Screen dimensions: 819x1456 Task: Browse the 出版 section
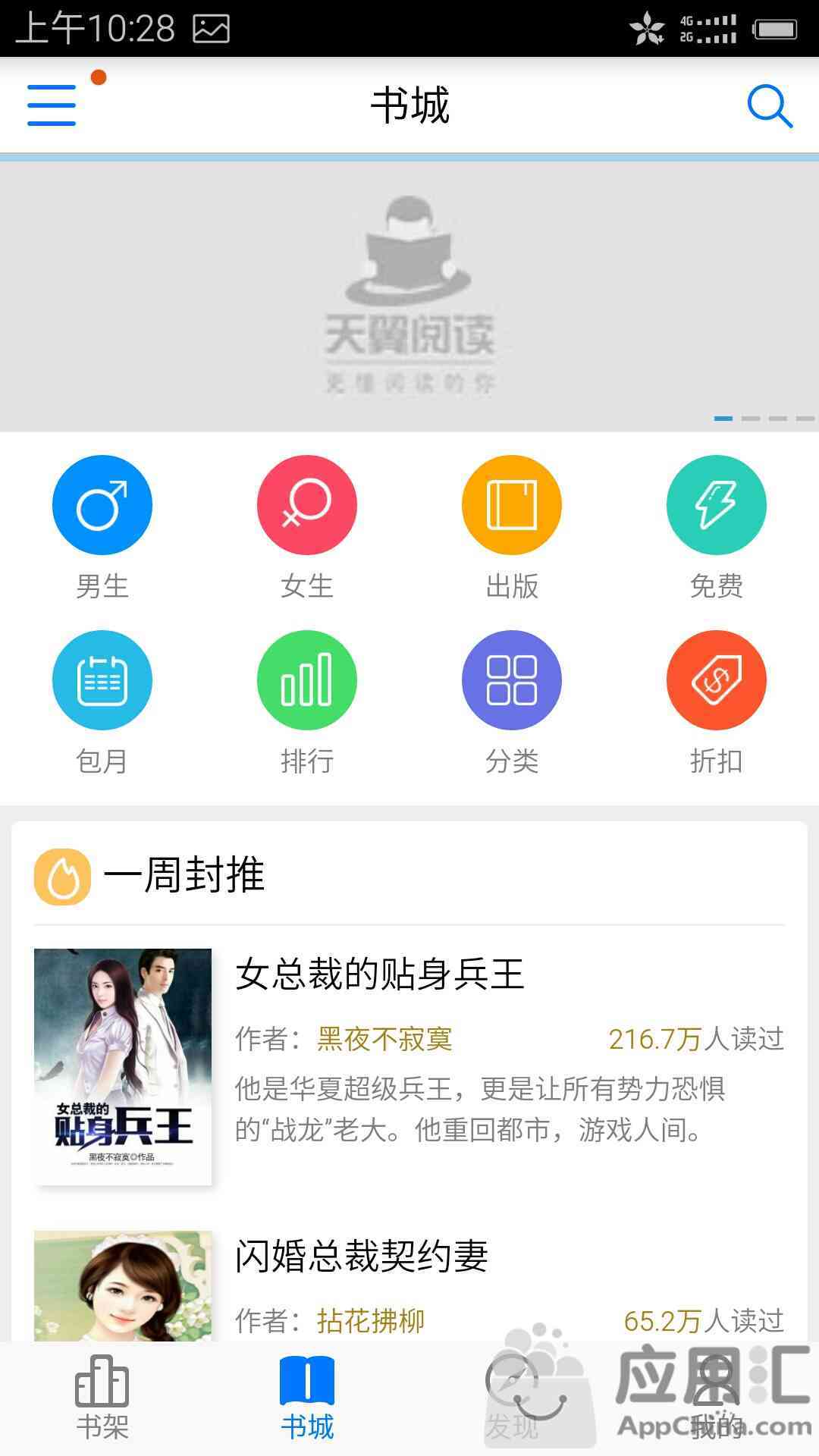click(x=512, y=505)
